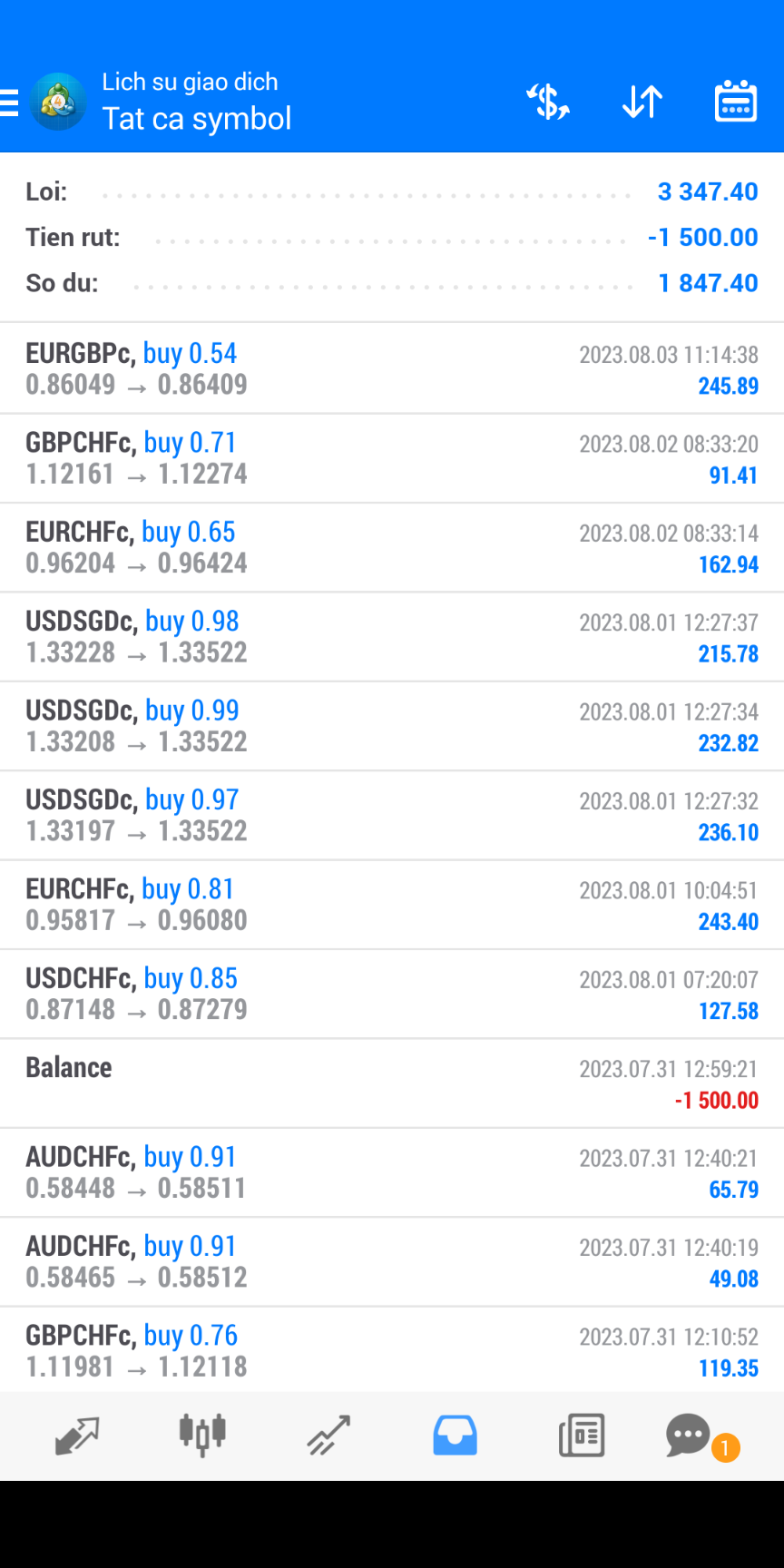Switch to the Quotes tab
Viewport: 784px width, 1568px height.
click(76, 1436)
